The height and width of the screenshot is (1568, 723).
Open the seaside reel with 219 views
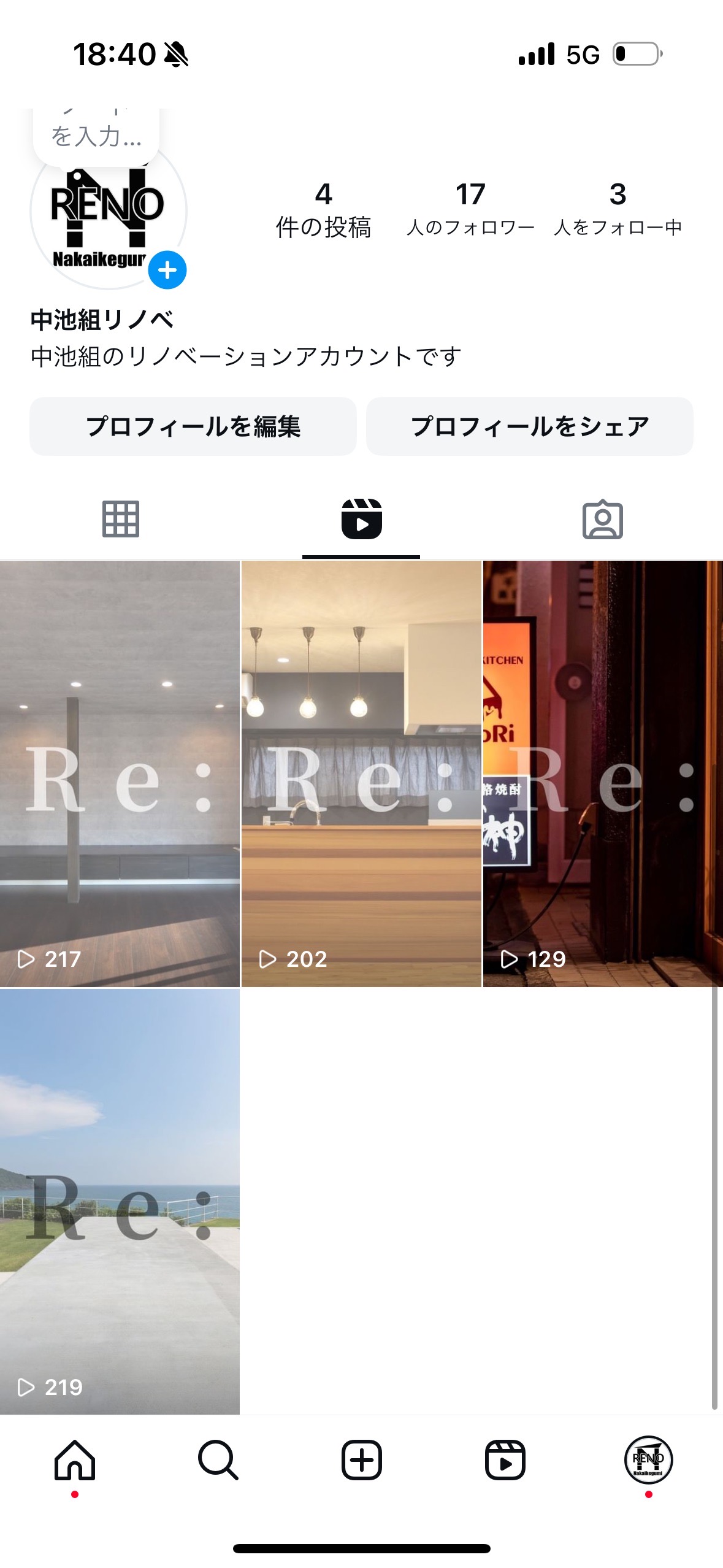[120, 1201]
